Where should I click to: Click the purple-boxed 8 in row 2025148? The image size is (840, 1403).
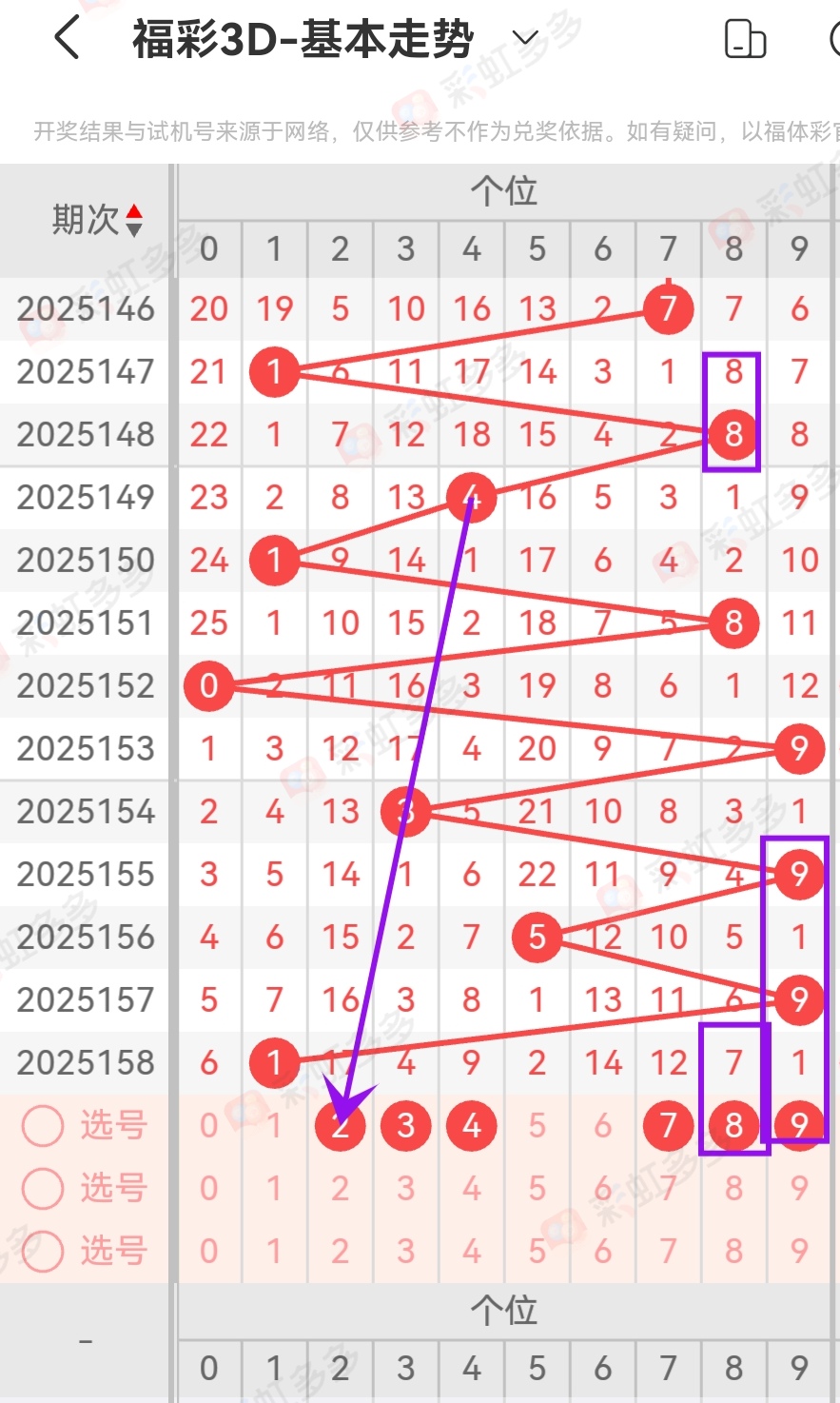tap(733, 435)
